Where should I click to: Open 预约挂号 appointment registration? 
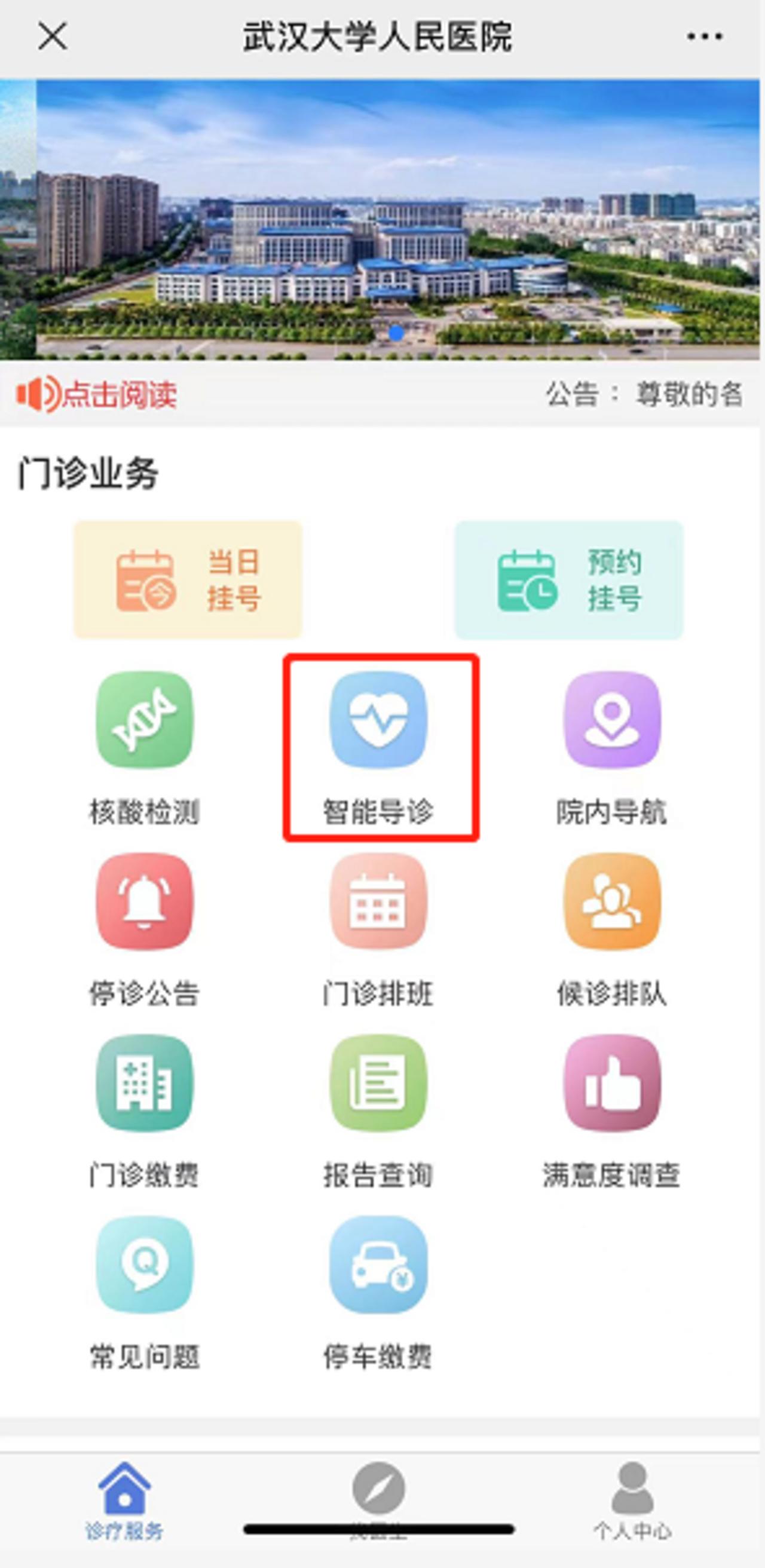[x=569, y=579]
